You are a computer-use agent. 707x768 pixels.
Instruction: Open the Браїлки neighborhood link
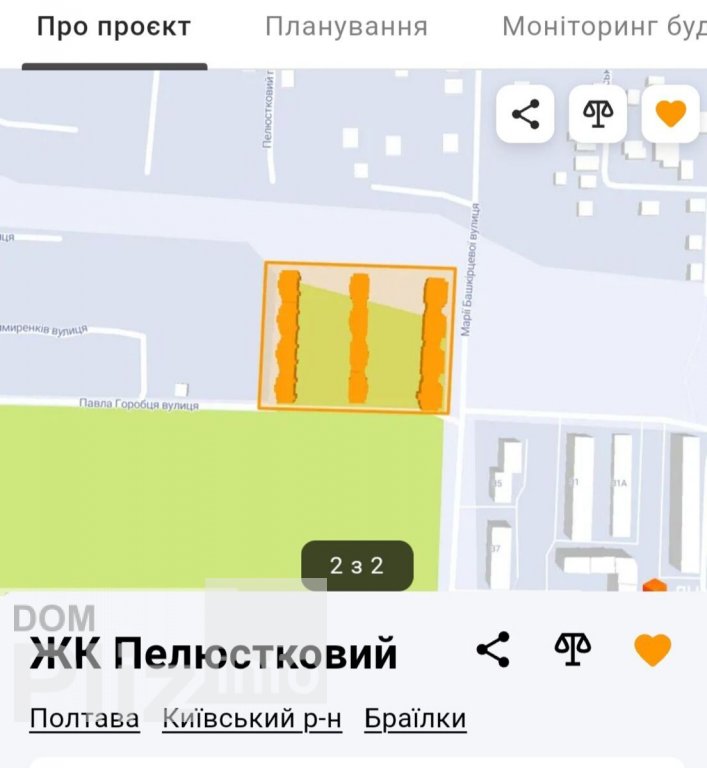click(x=415, y=718)
